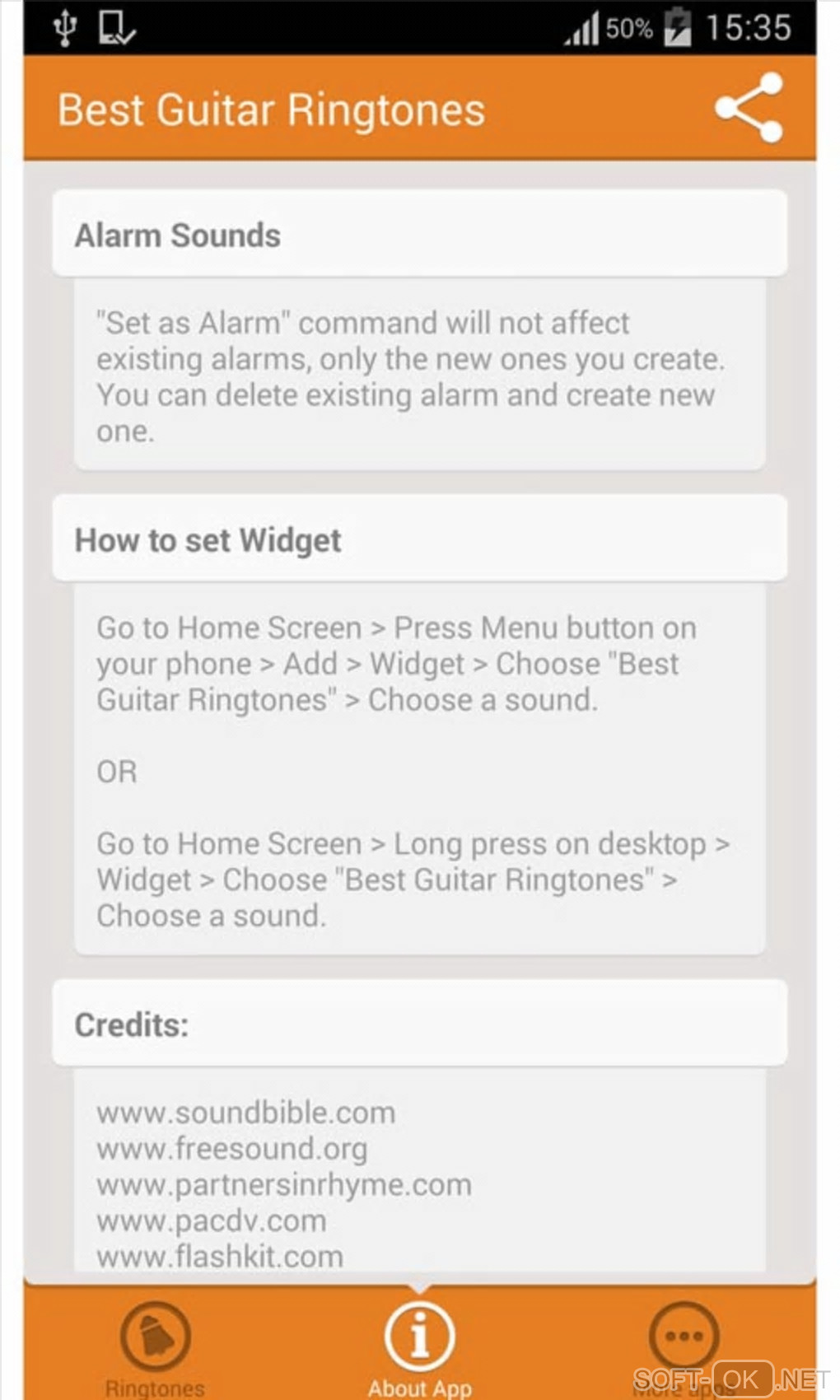
Task: Switch to the More Apps tab
Action: (683, 1338)
